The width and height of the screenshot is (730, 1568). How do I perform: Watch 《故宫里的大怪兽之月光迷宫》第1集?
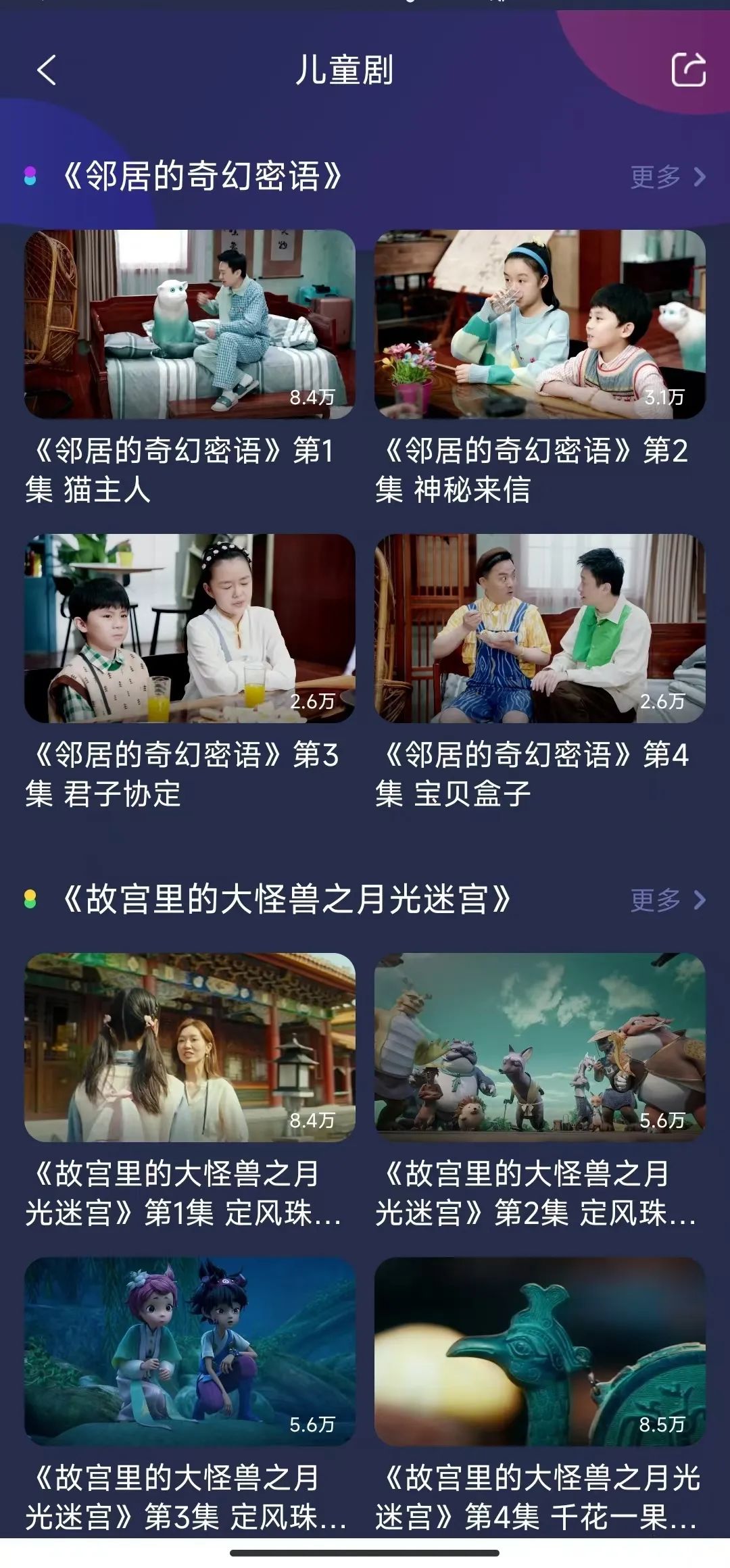[190, 1048]
